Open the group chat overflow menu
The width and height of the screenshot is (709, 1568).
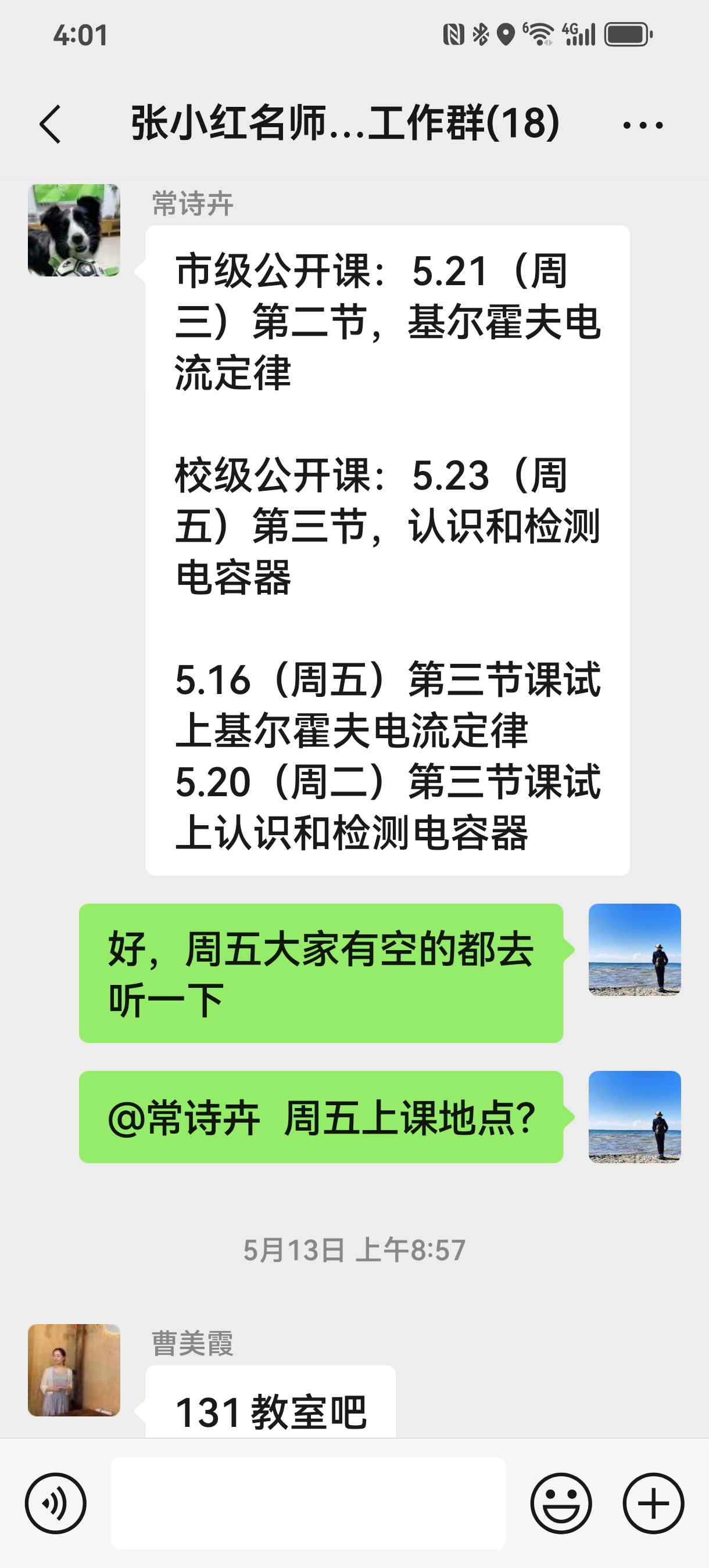pyautogui.click(x=643, y=125)
